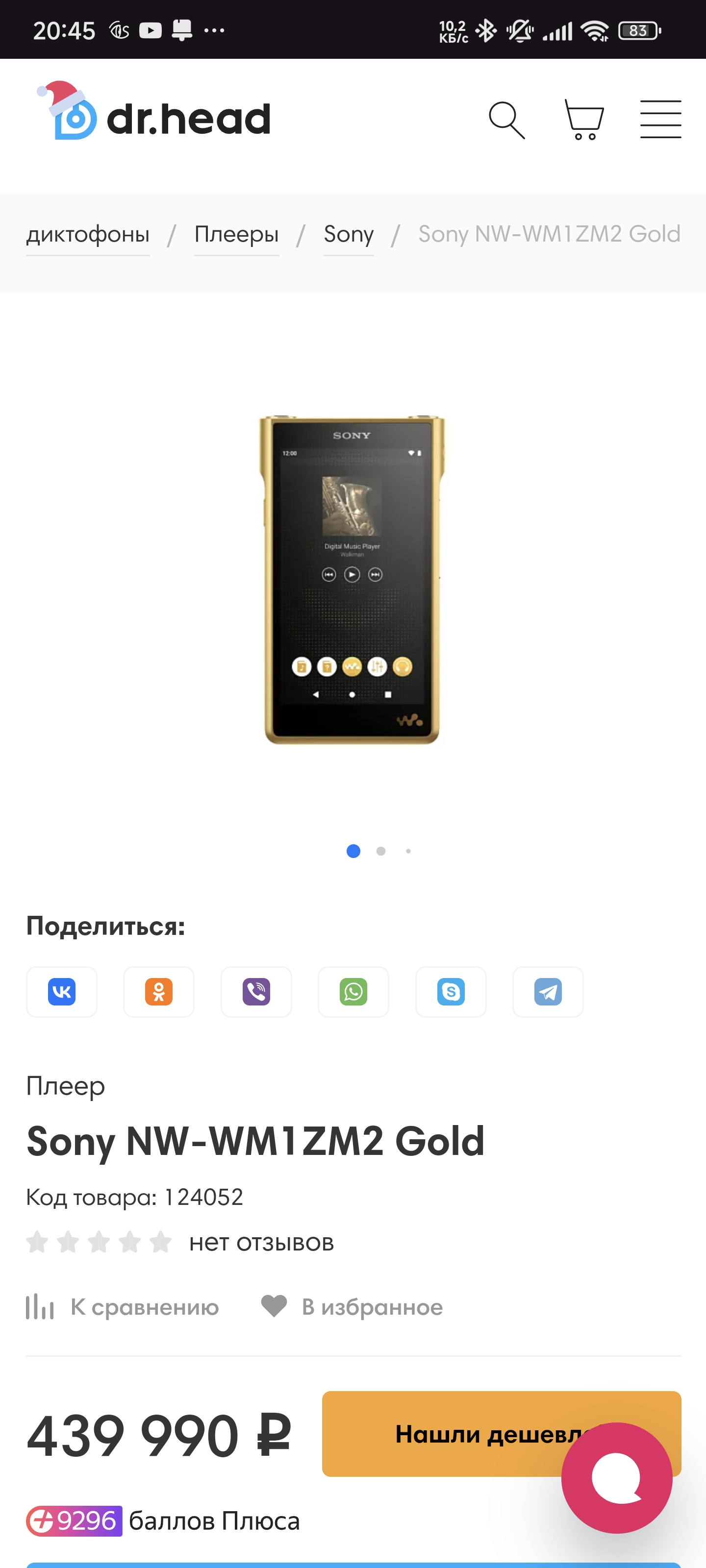Screen dimensions: 706x1568
Task: Share via WhatsApp
Action: [x=353, y=992]
